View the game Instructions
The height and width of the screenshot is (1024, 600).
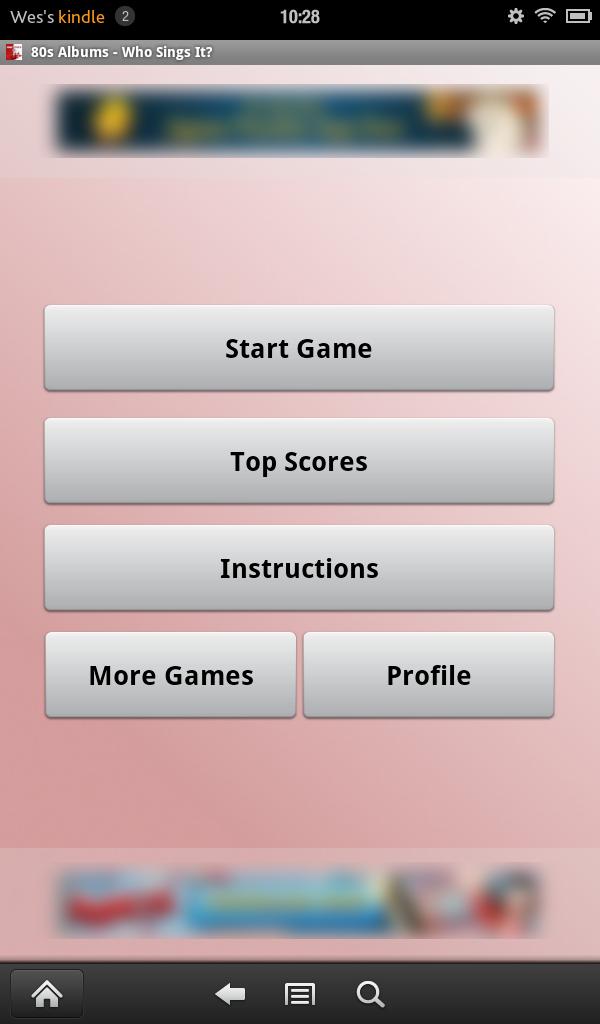point(299,568)
